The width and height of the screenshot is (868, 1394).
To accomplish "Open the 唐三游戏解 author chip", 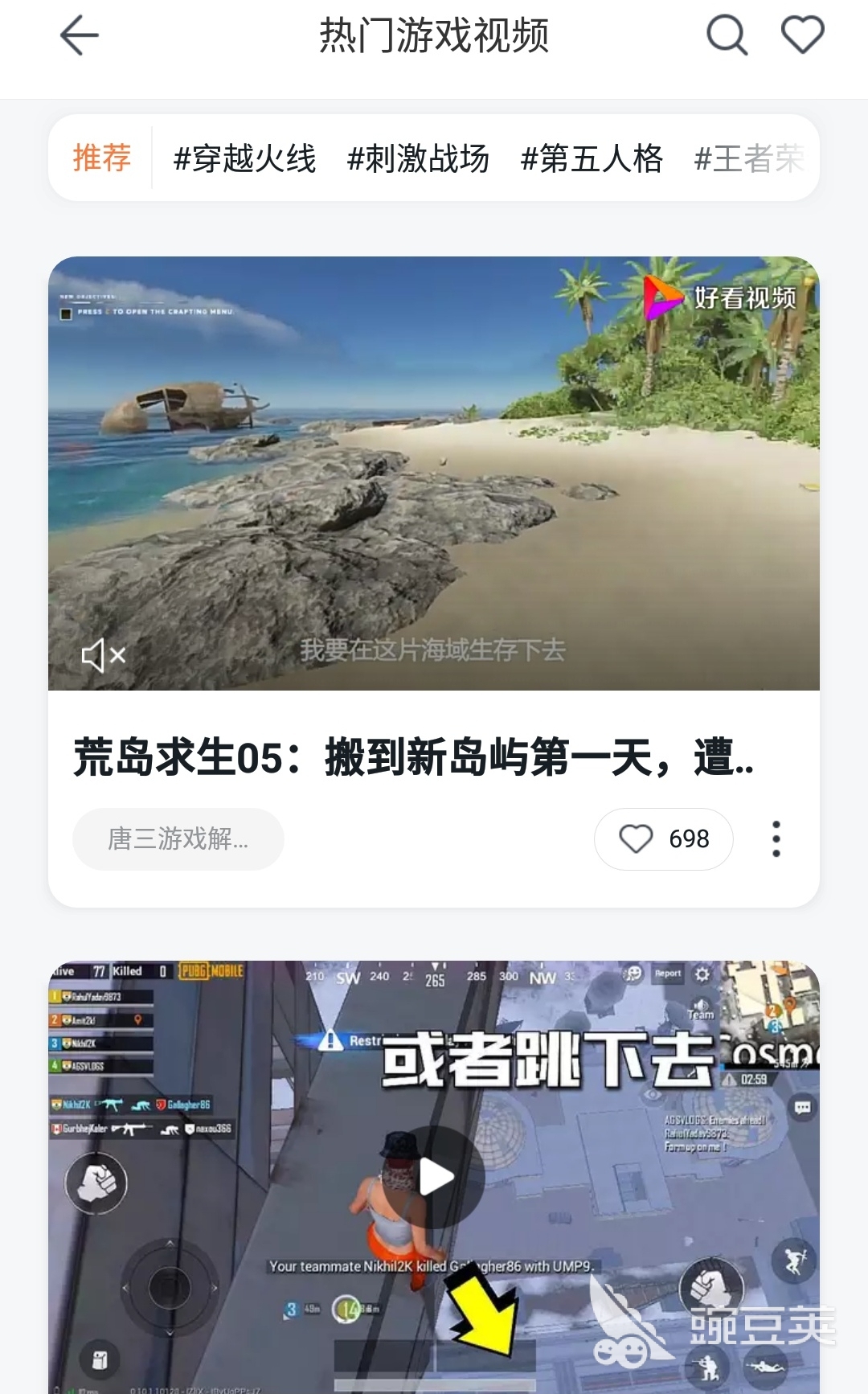I will (x=178, y=838).
